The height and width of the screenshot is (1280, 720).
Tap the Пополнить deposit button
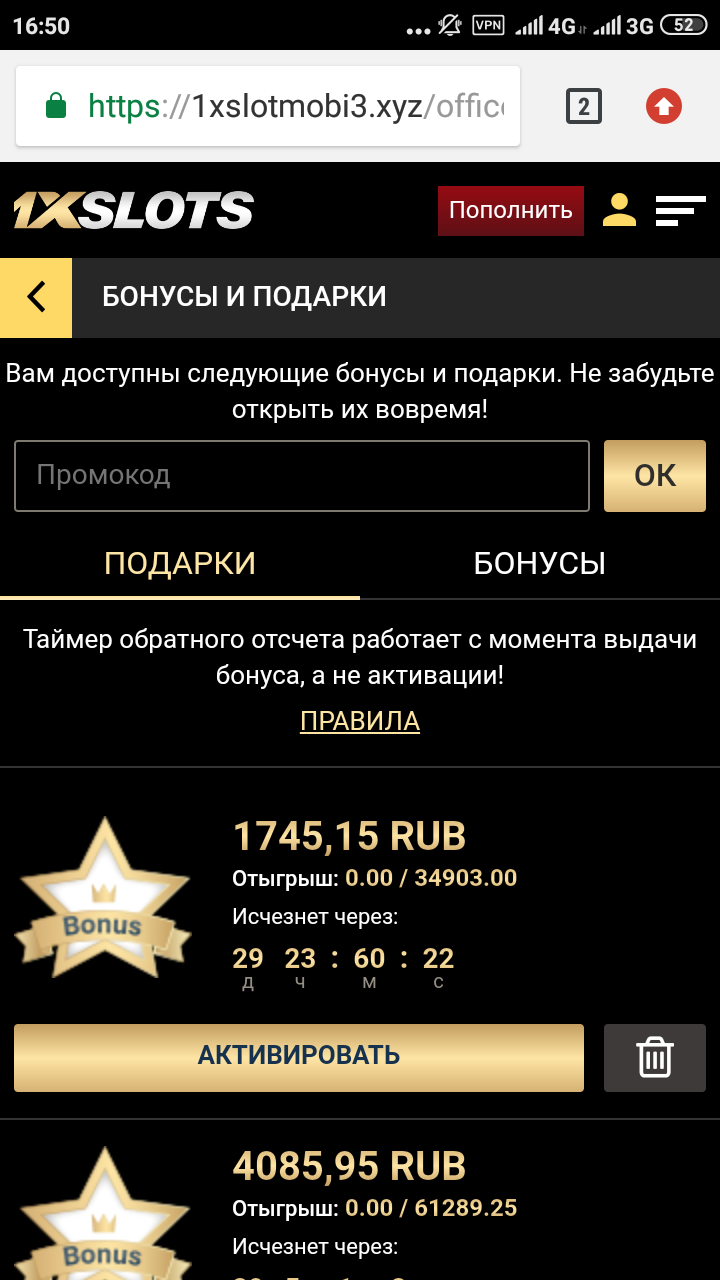click(x=510, y=210)
